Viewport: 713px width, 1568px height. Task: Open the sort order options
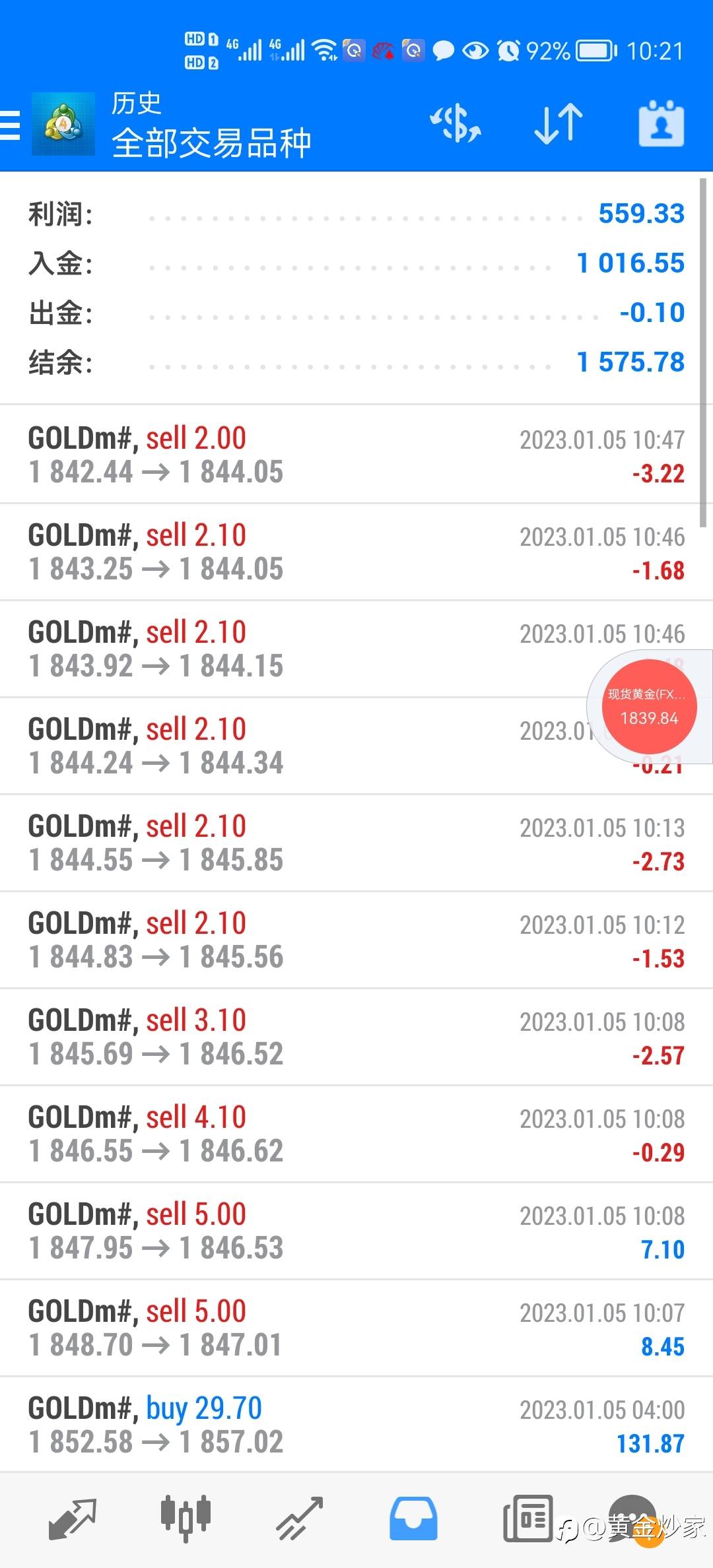coord(559,124)
